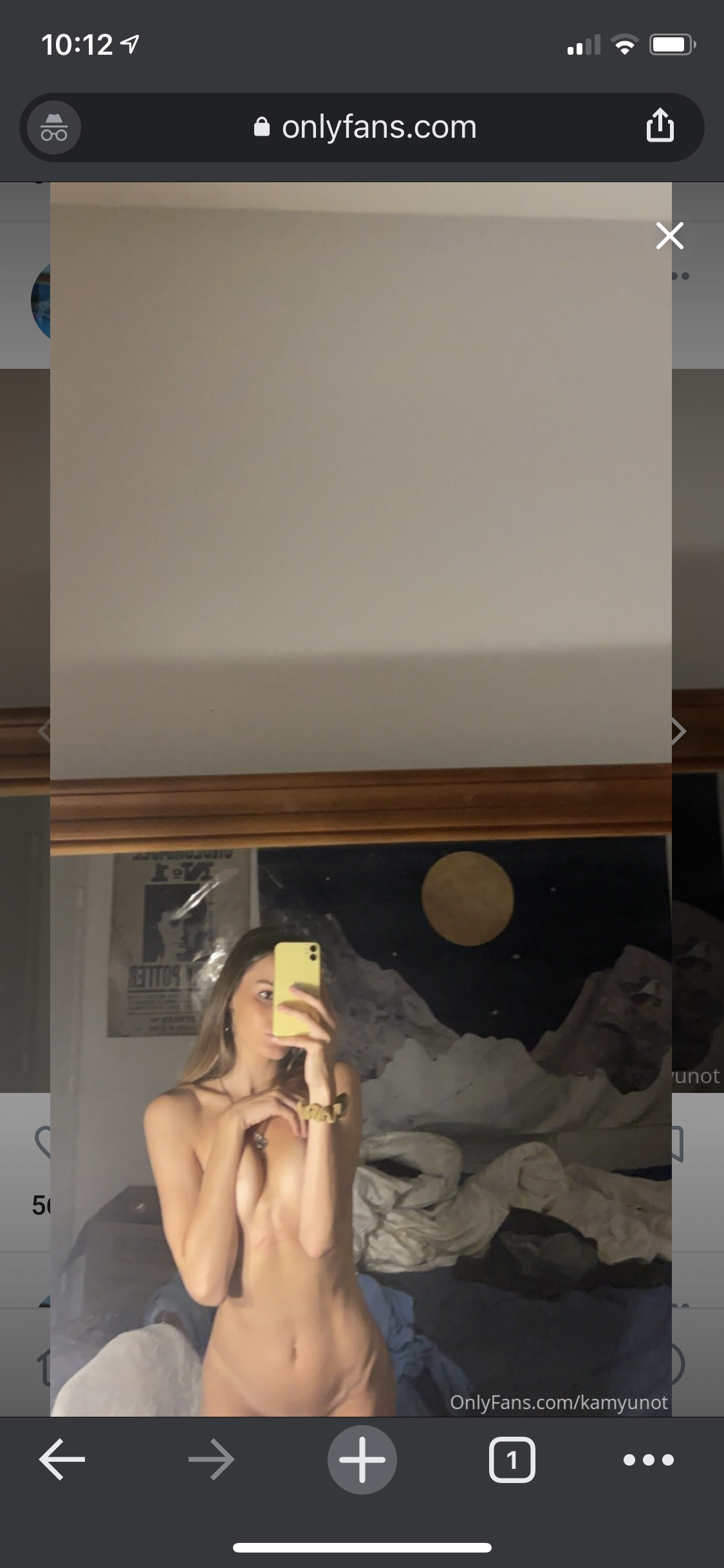Tap the incognito mode icon
Screen dimensions: 724x1568
tap(54, 127)
